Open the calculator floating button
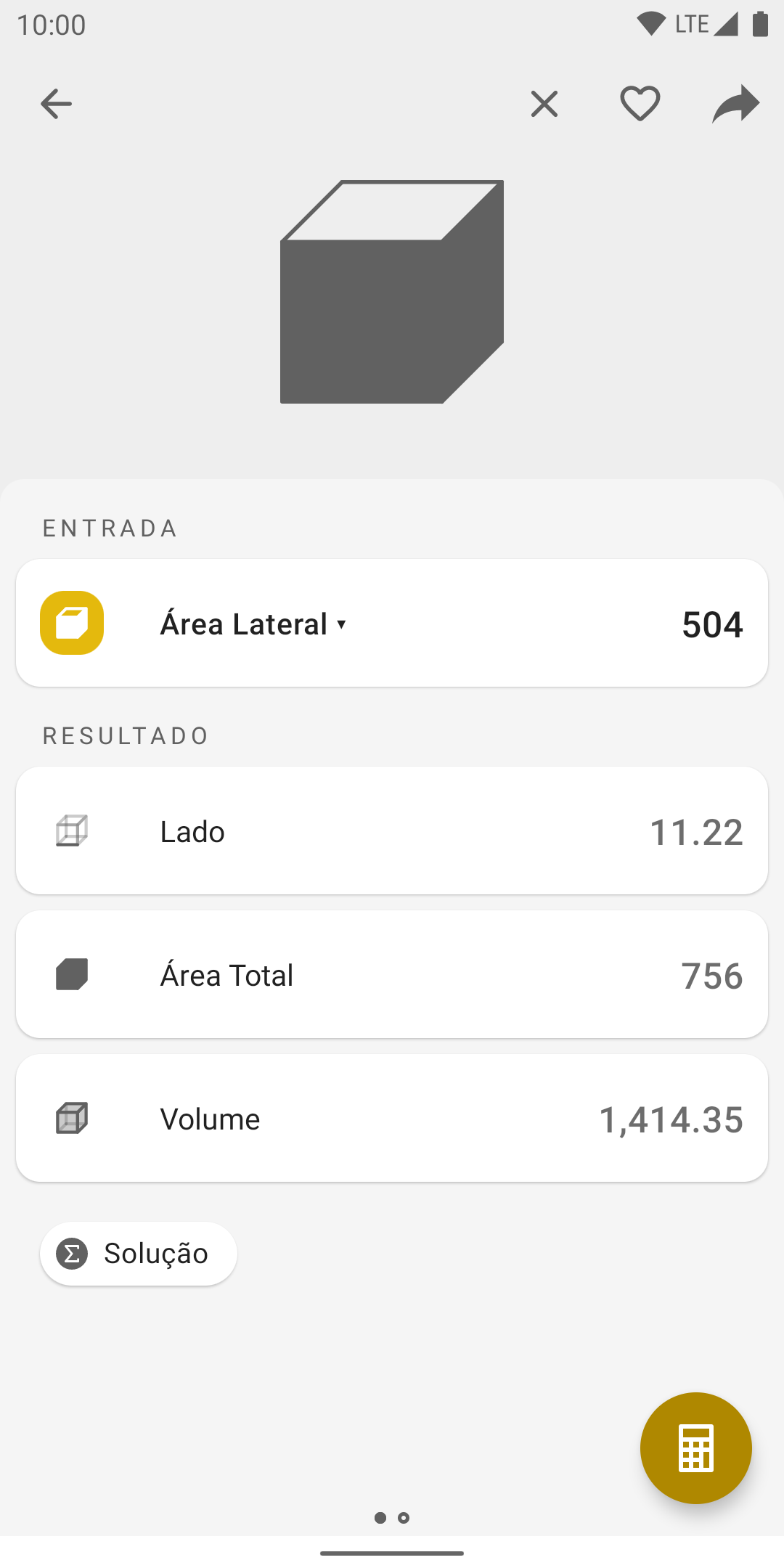Viewport: 784px width, 1568px height. coord(695,1448)
